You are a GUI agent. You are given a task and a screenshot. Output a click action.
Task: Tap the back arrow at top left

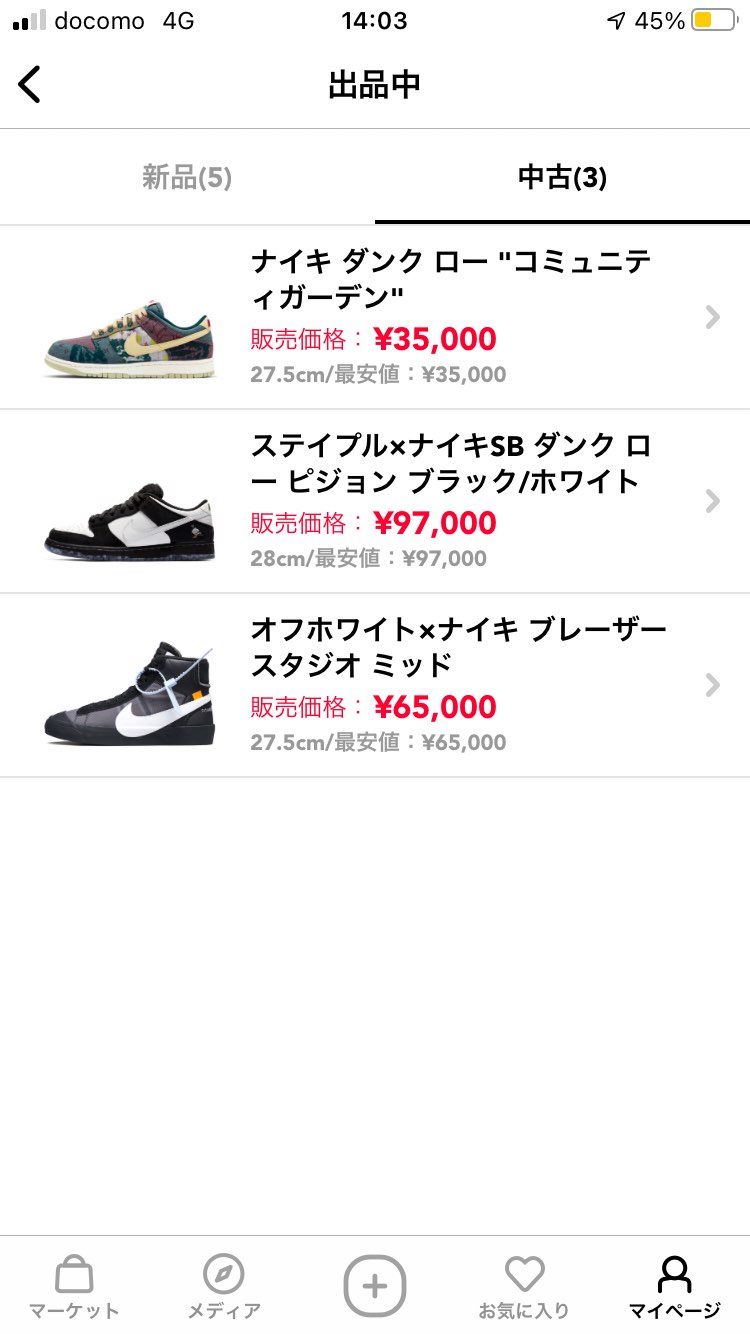point(30,84)
